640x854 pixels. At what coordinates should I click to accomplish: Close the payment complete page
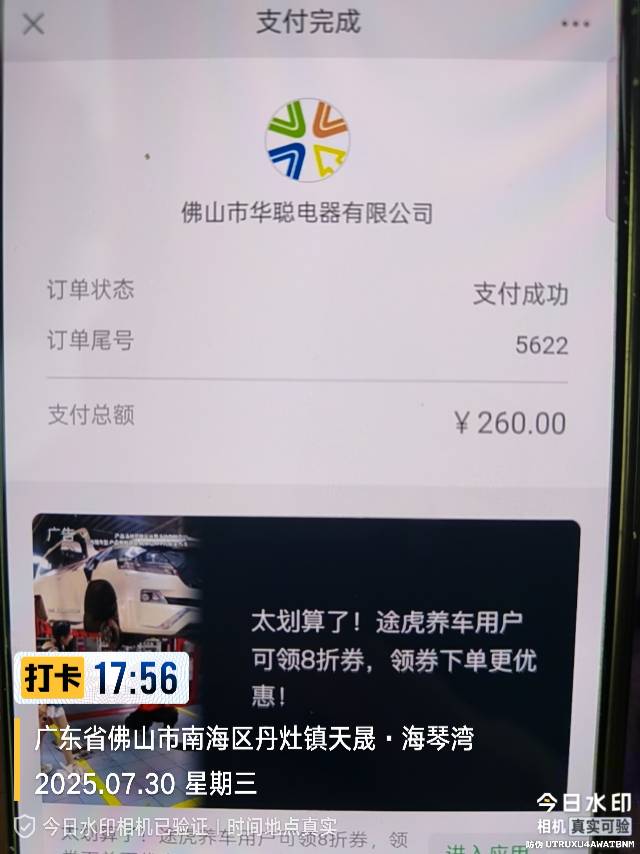tap(33, 24)
